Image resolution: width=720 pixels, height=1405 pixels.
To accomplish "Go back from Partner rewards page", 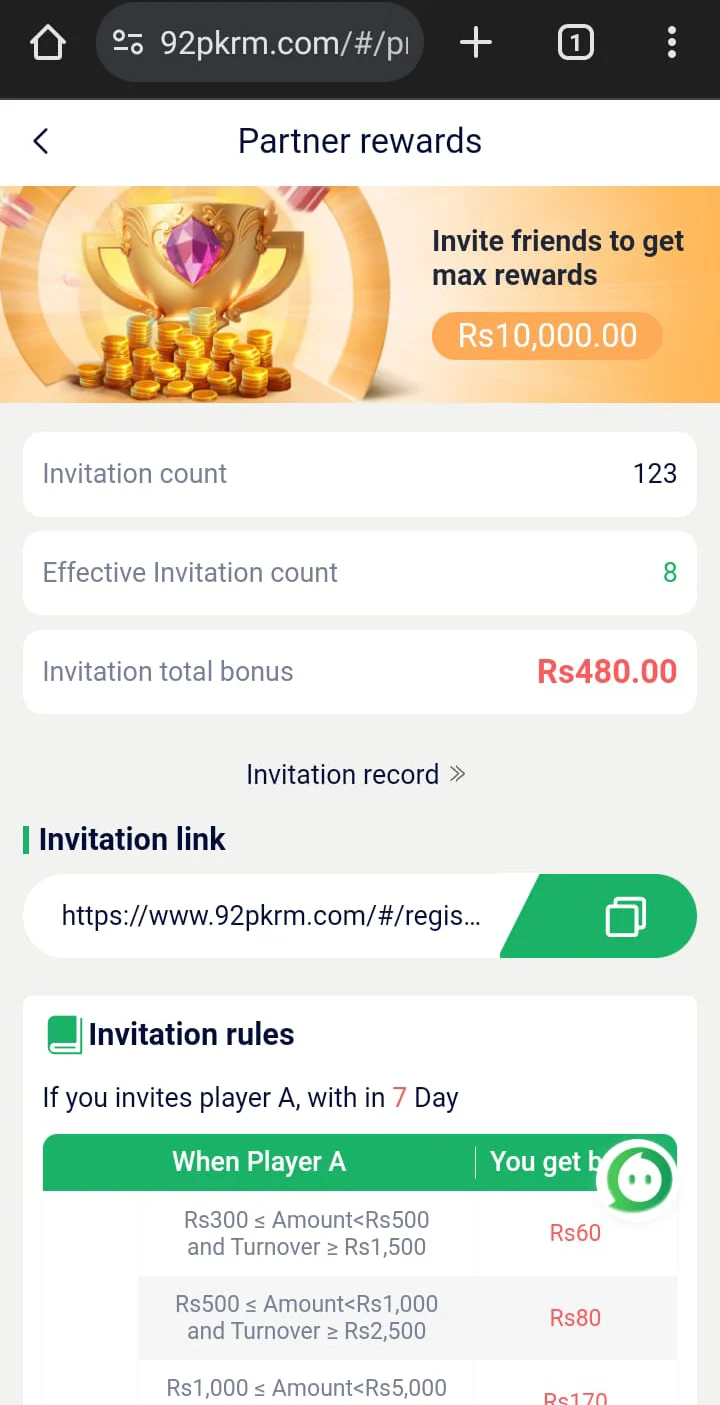I will (40, 141).
